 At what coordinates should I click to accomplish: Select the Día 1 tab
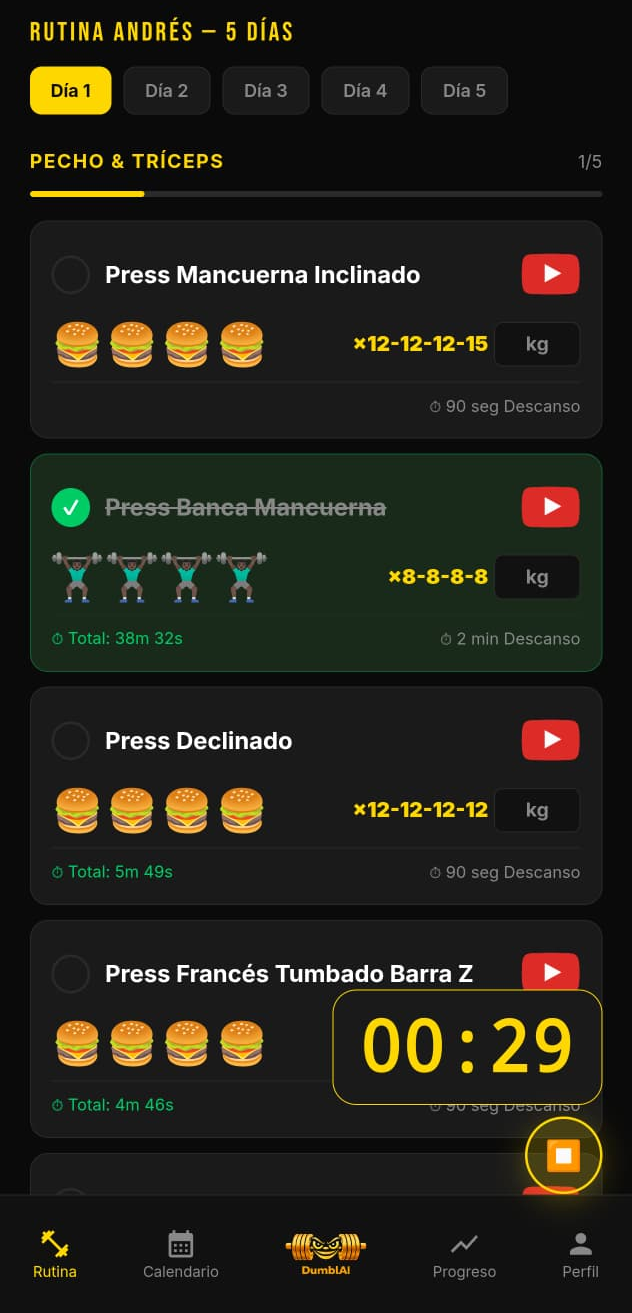70,91
